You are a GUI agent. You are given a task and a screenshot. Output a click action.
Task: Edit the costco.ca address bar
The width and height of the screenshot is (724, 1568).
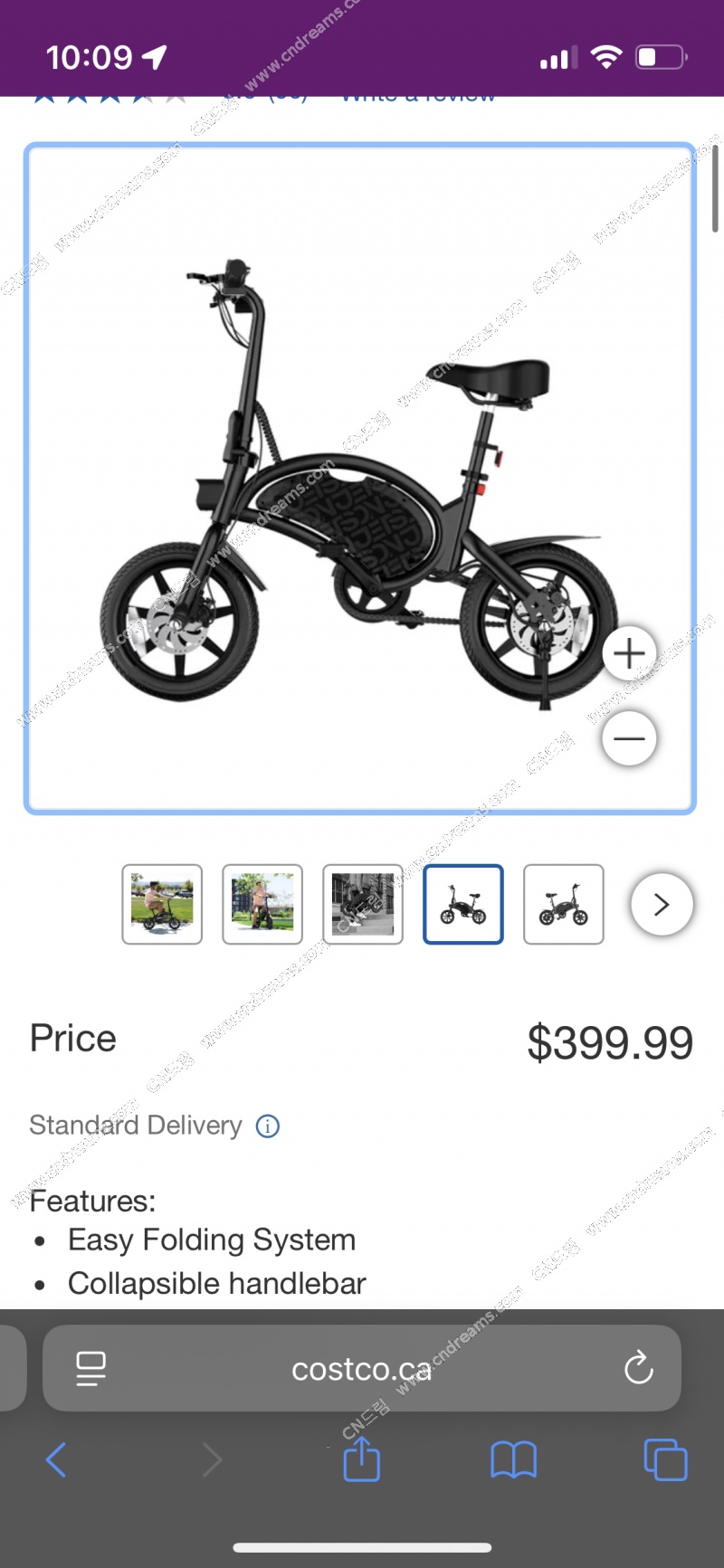click(x=361, y=1369)
